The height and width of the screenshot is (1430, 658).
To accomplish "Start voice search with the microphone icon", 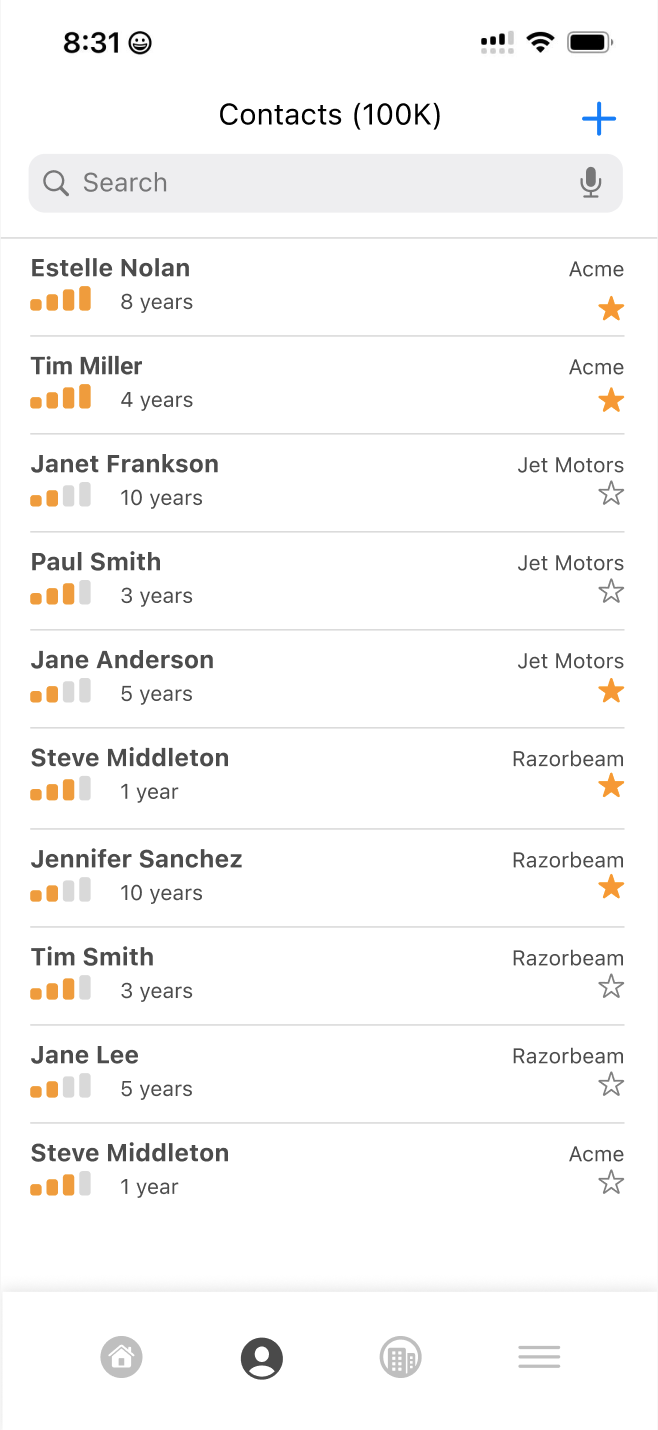I will tap(591, 183).
